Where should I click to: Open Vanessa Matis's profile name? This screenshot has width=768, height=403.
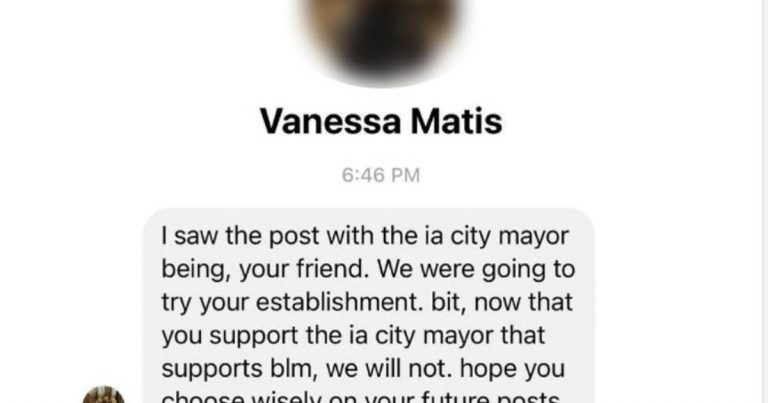click(x=381, y=123)
